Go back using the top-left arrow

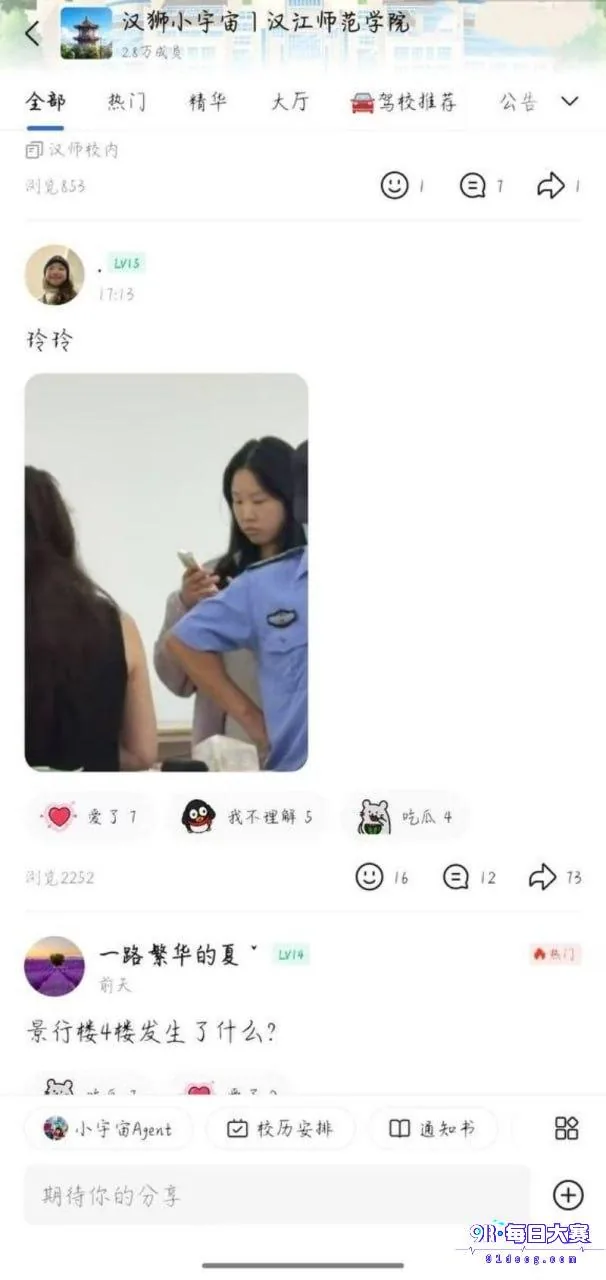[33, 33]
